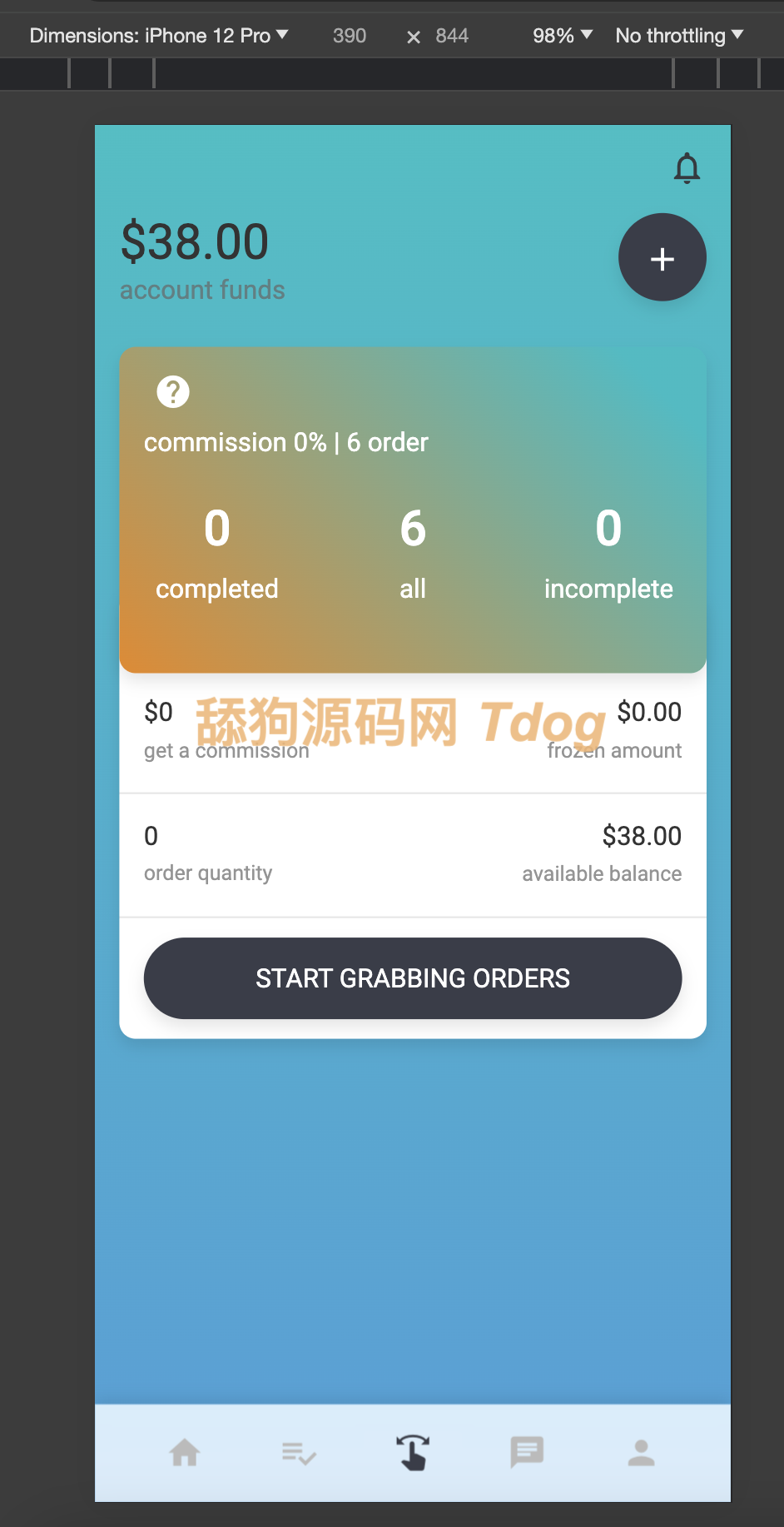Go to the home tab
Image resolution: width=784 pixels, height=1527 pixels.
point(185,1453)
